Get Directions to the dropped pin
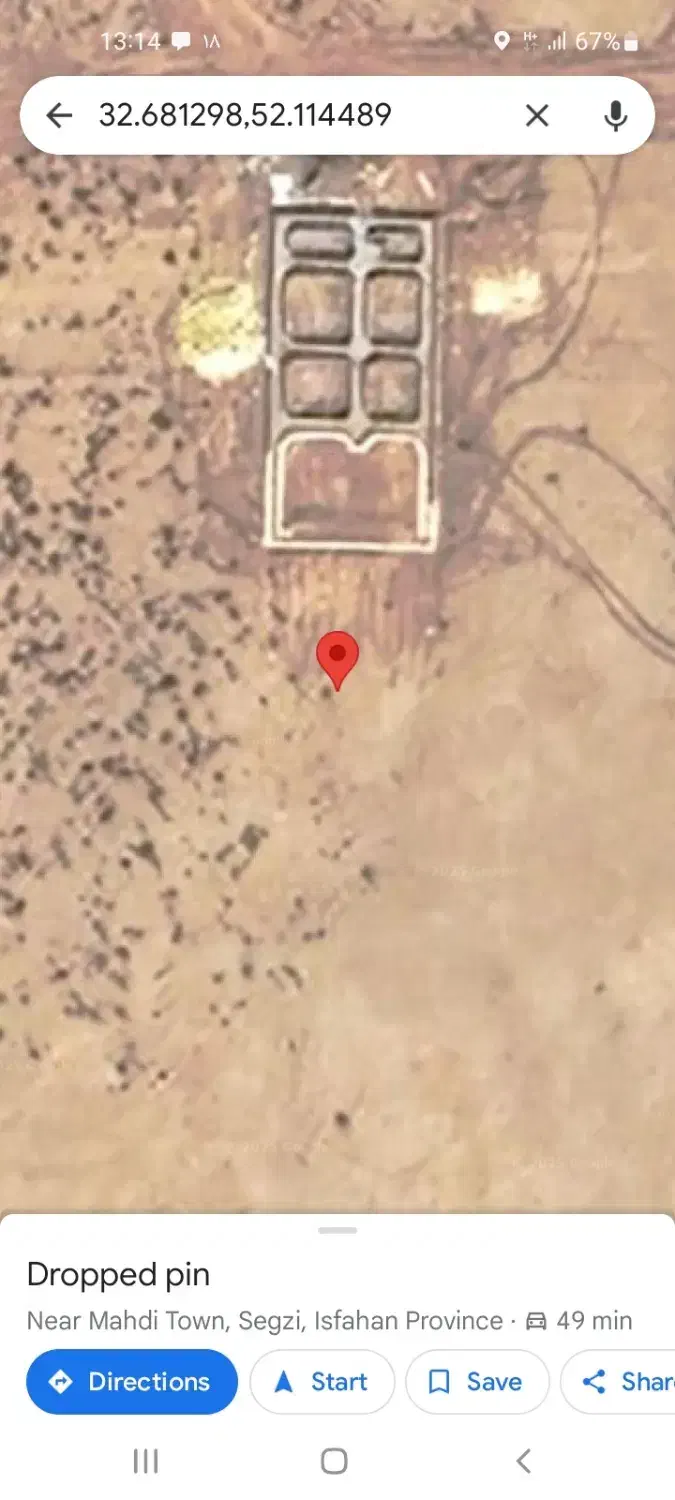 (x=132, y=1382)
